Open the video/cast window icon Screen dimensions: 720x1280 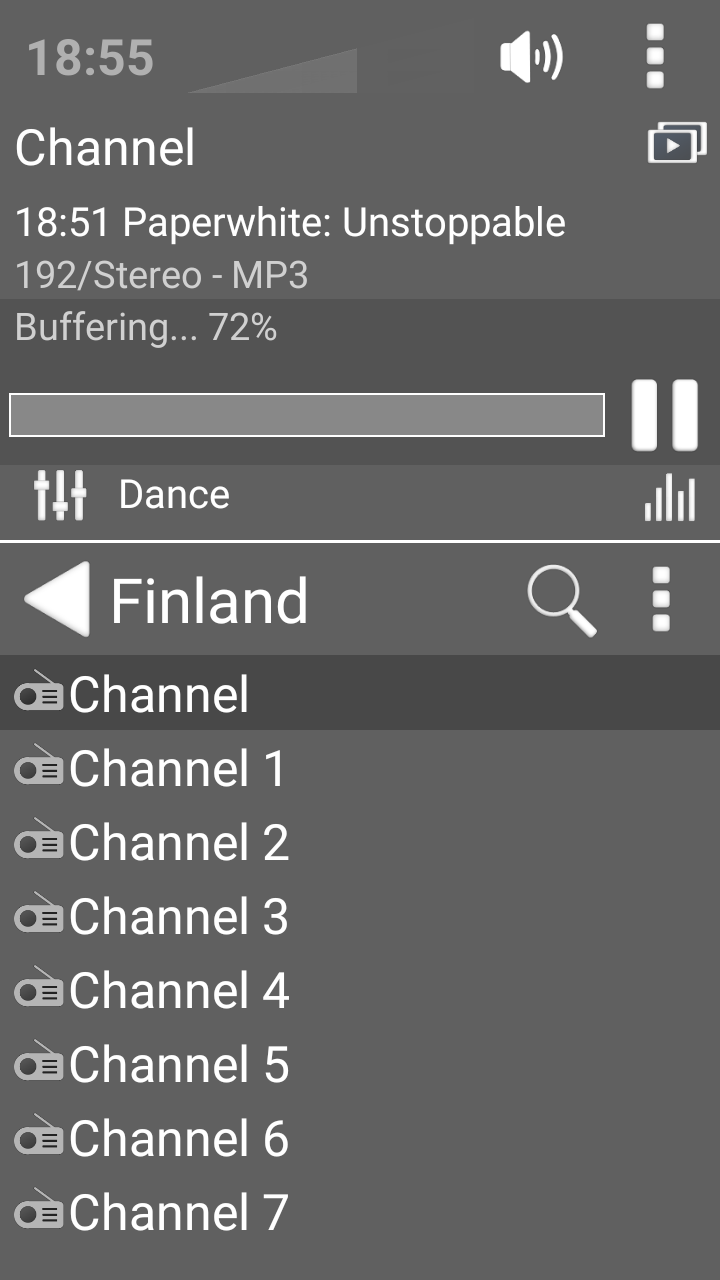tap(677, 144)
